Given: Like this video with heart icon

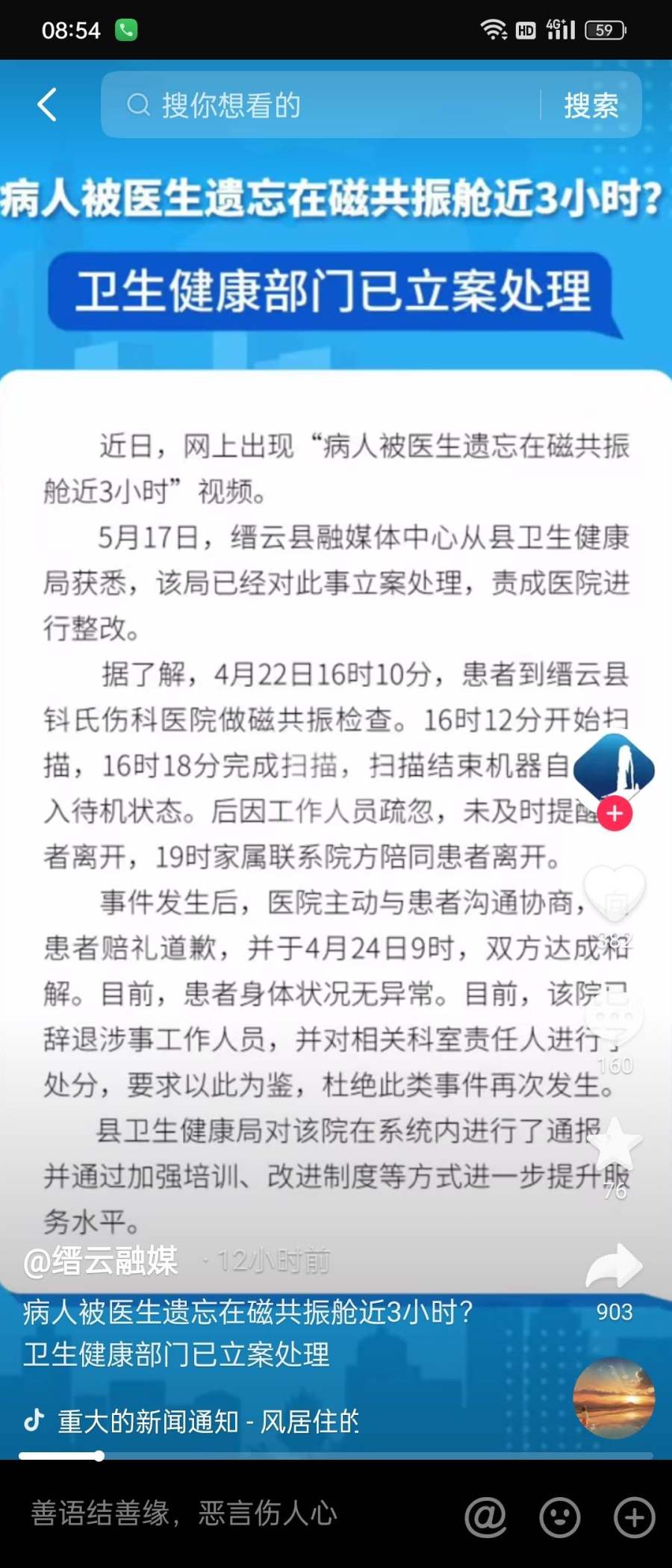Looking at the screenshot, I should click(x=614, y=892).
